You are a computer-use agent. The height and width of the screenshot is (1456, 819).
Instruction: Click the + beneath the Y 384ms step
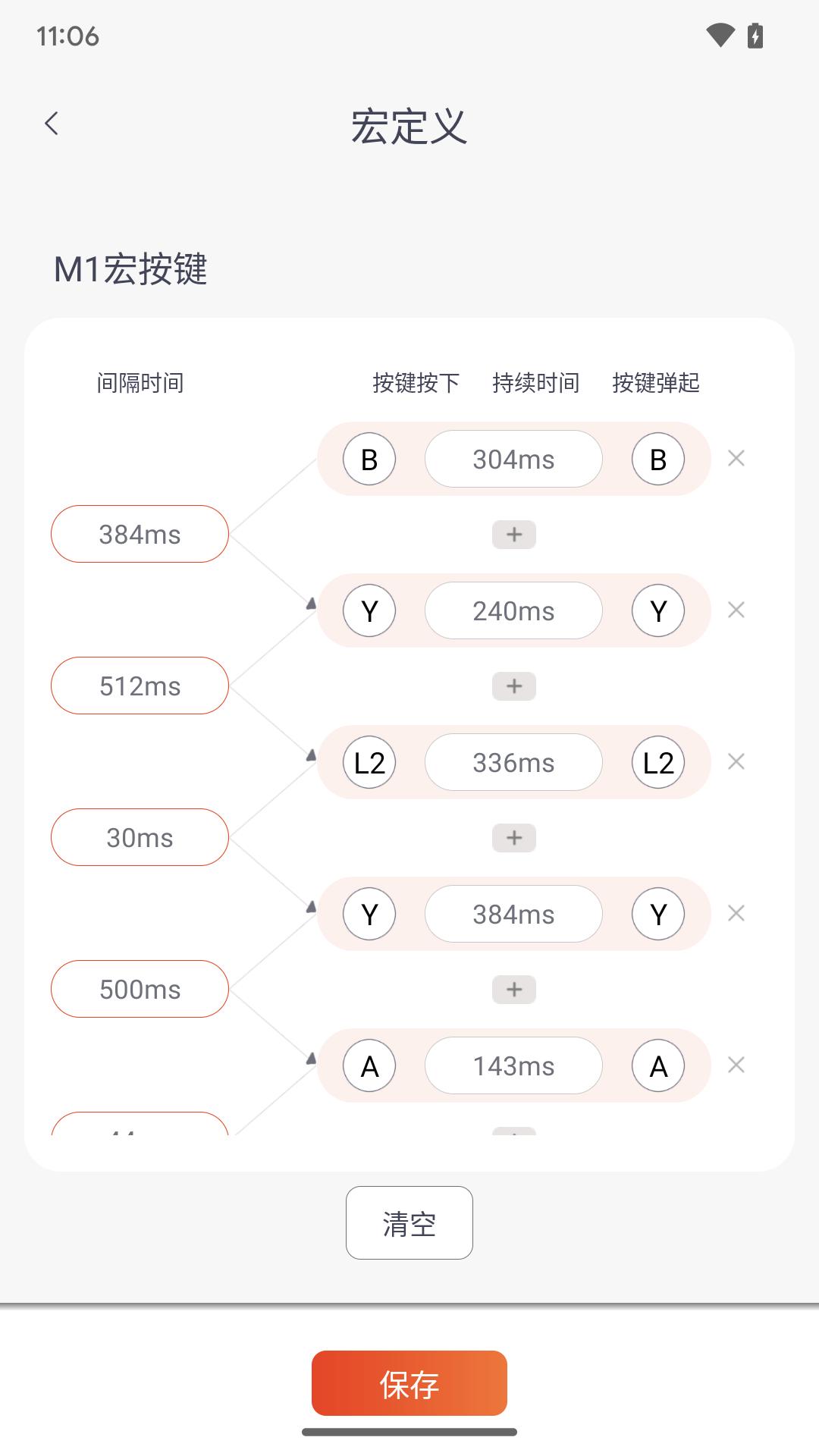point(513,990)
